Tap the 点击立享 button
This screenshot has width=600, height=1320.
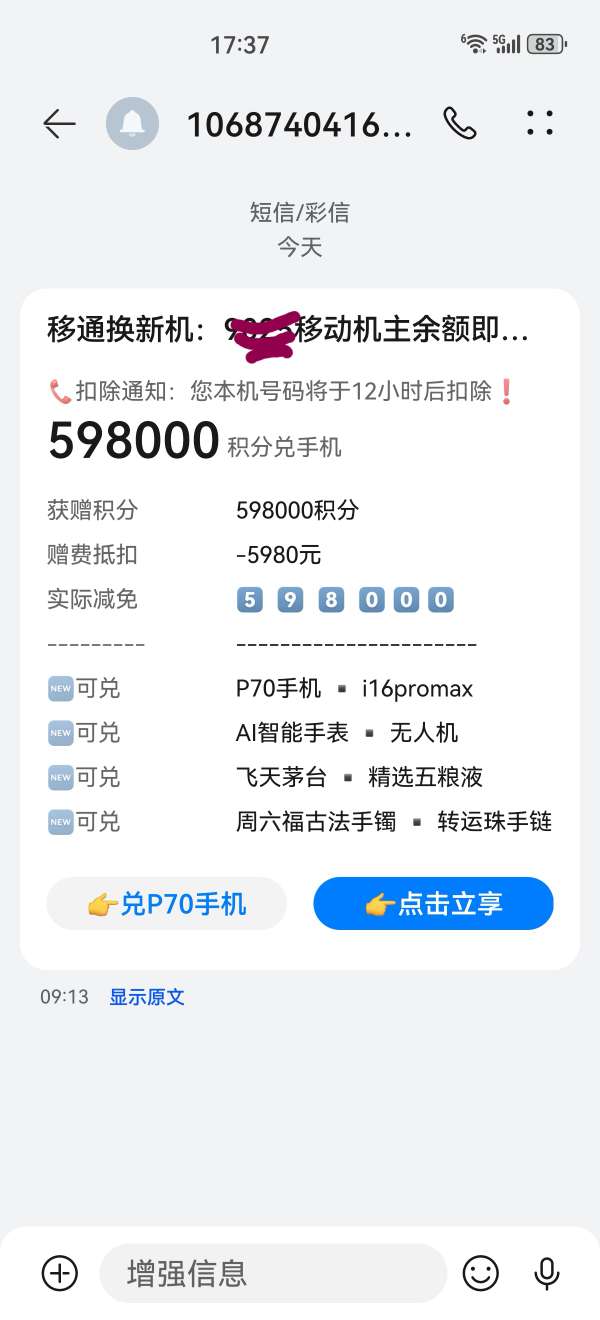coord(433,904)
